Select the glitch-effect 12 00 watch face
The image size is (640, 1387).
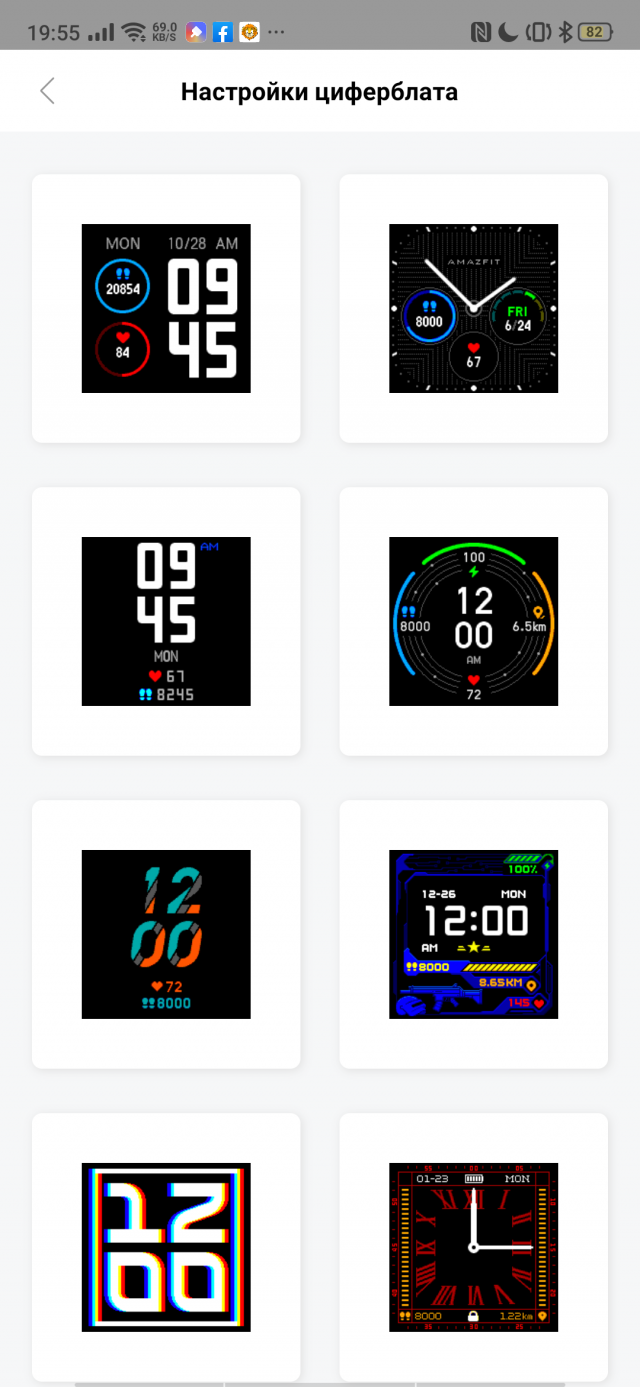[x=166, y=1246]
